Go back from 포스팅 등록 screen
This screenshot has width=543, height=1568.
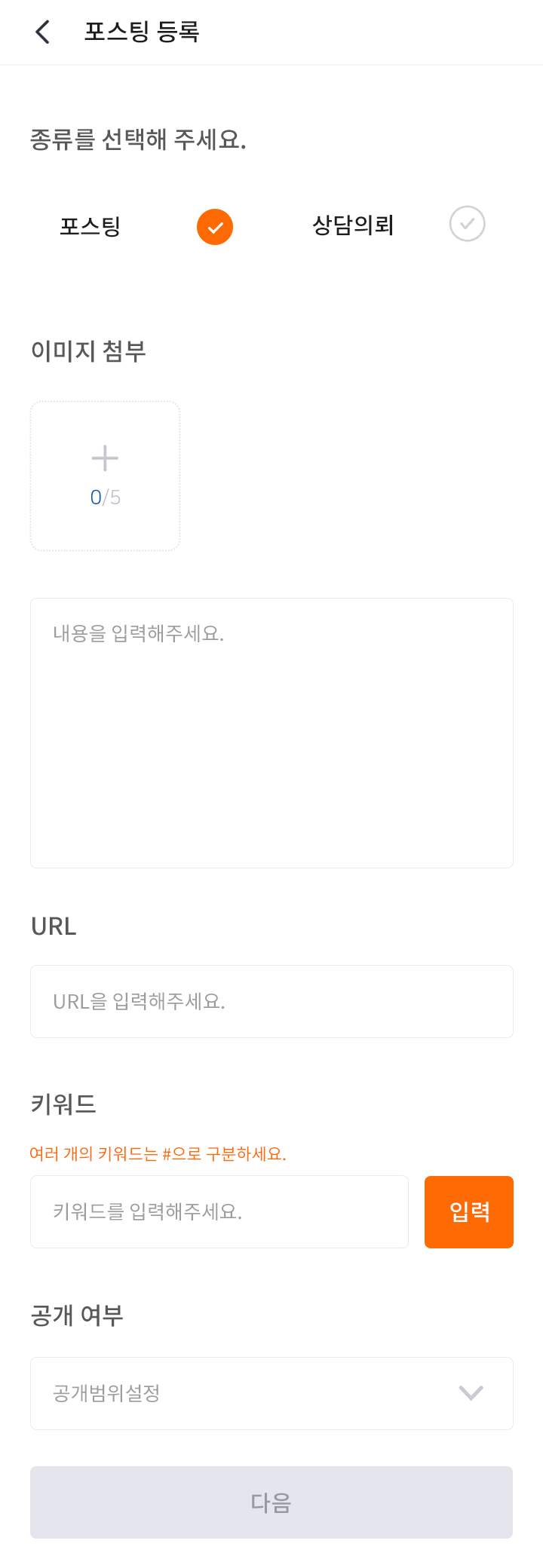pos(43,32)
